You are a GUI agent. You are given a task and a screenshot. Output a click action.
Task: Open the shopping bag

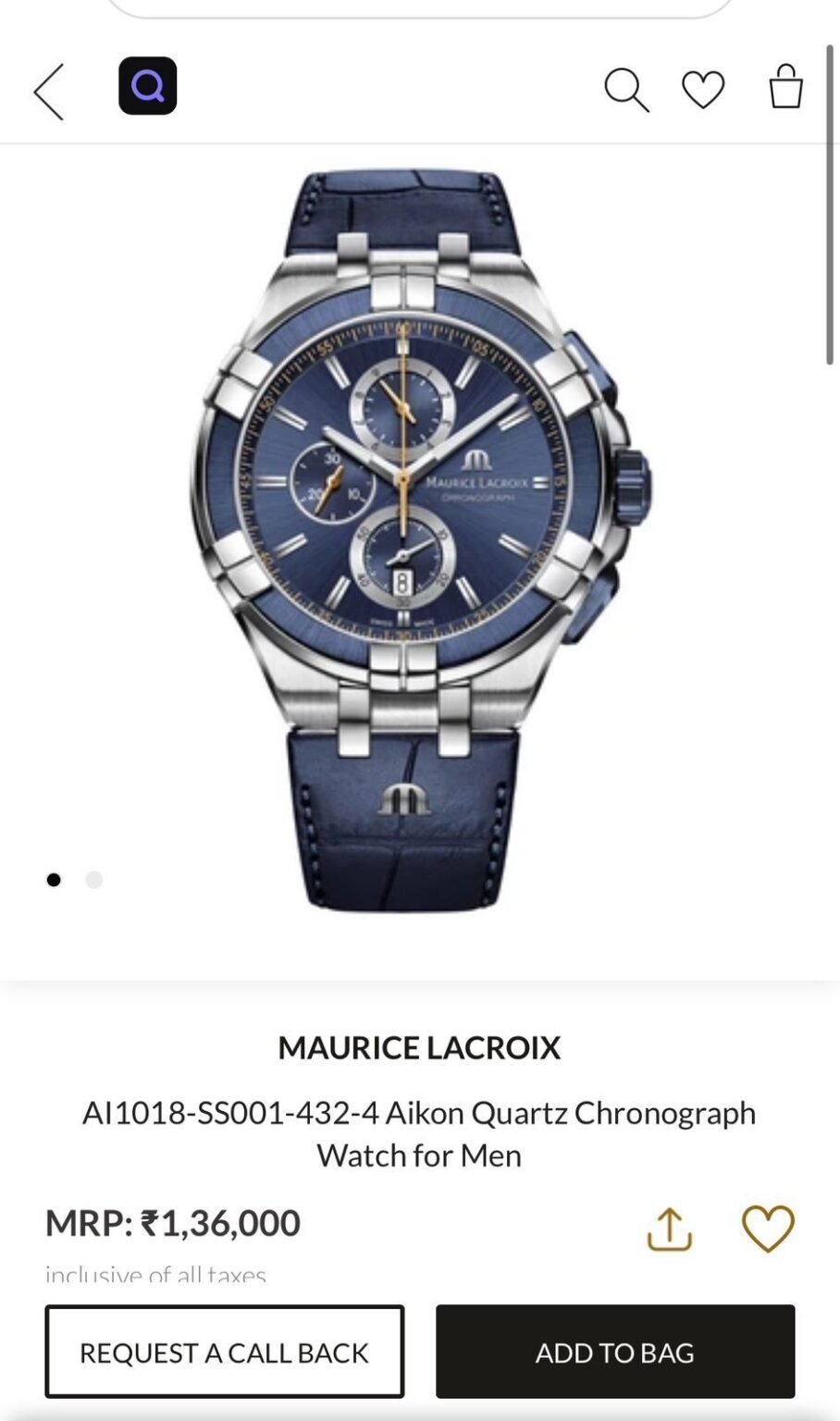point(785,88)
